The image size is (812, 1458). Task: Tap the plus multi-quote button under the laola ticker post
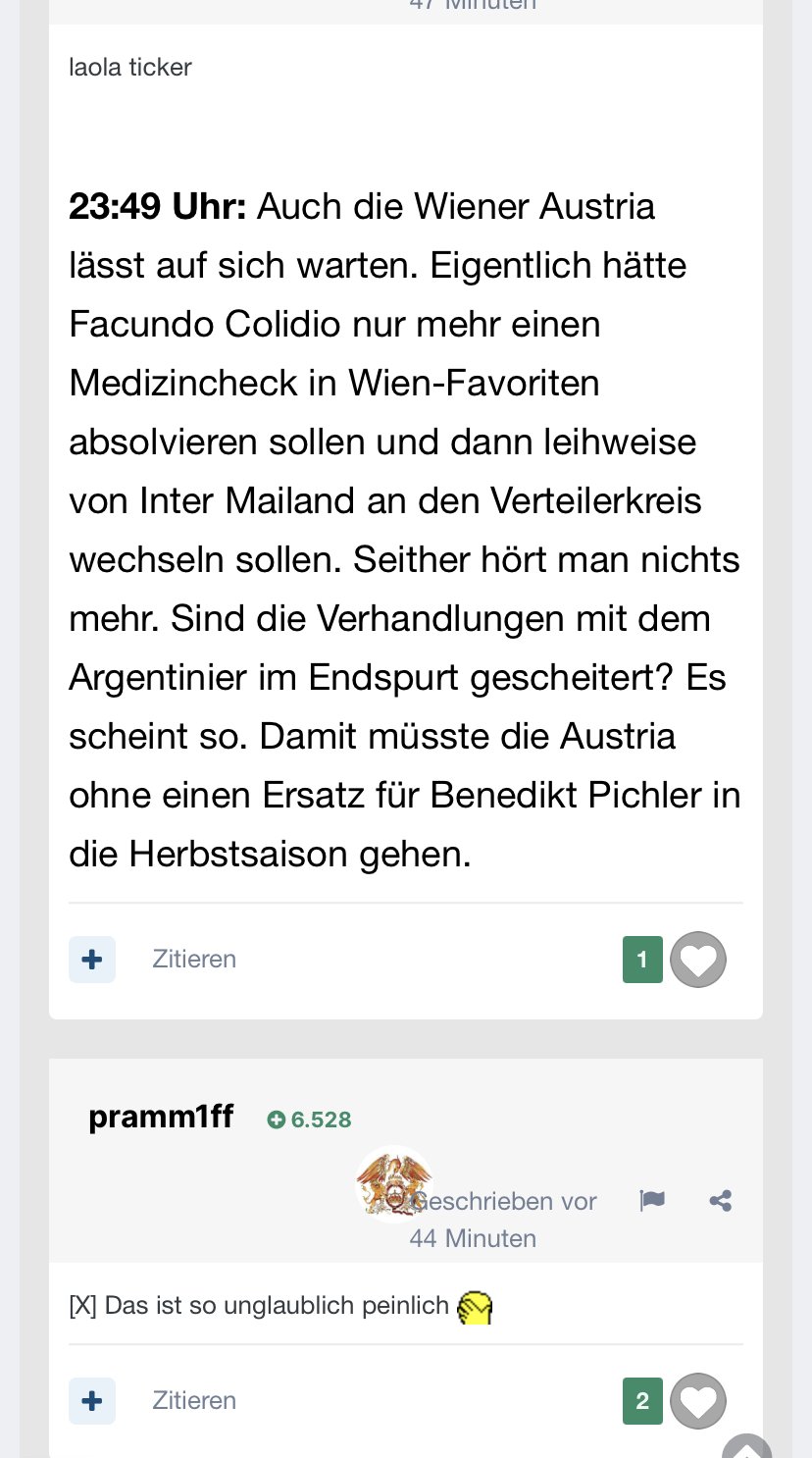(92, 960)
